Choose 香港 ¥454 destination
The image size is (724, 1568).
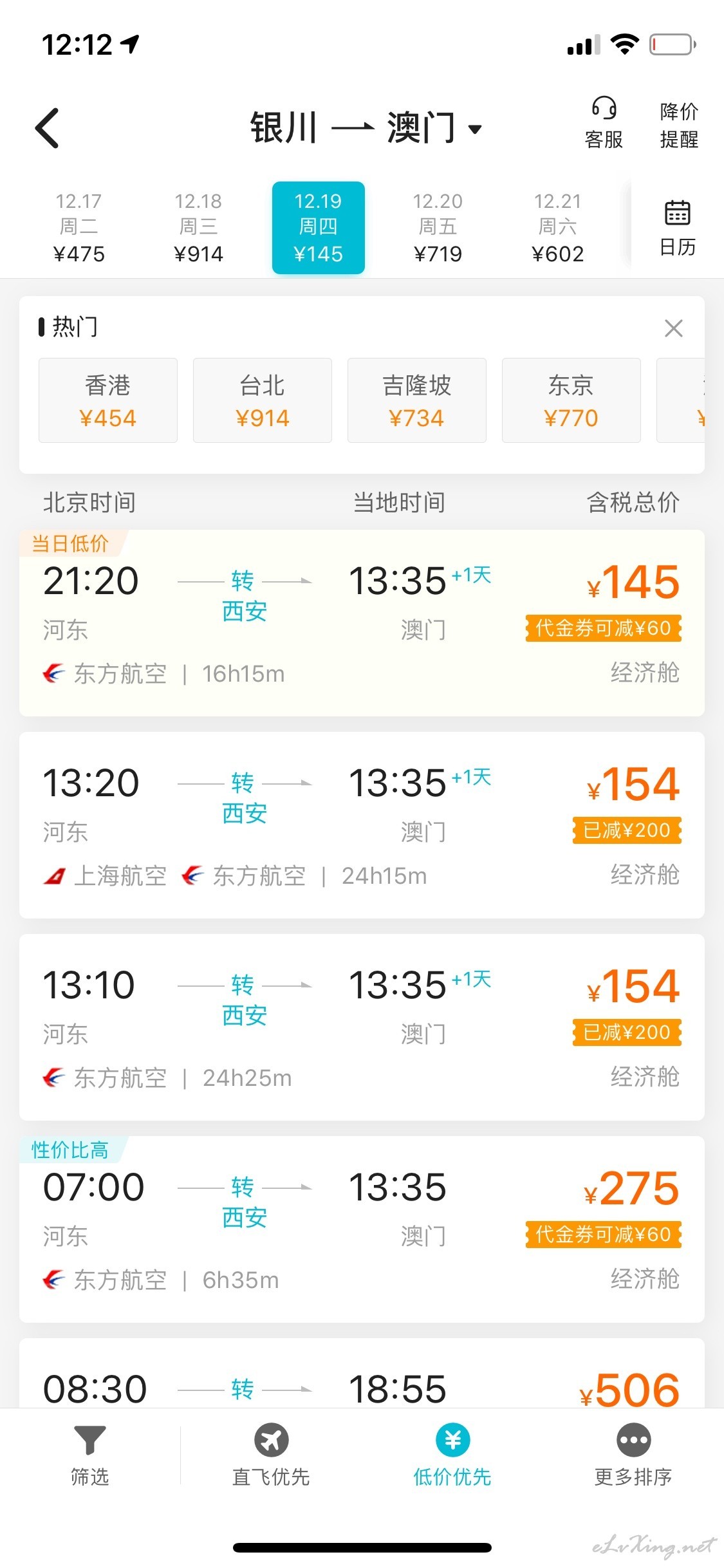point(108,400)
